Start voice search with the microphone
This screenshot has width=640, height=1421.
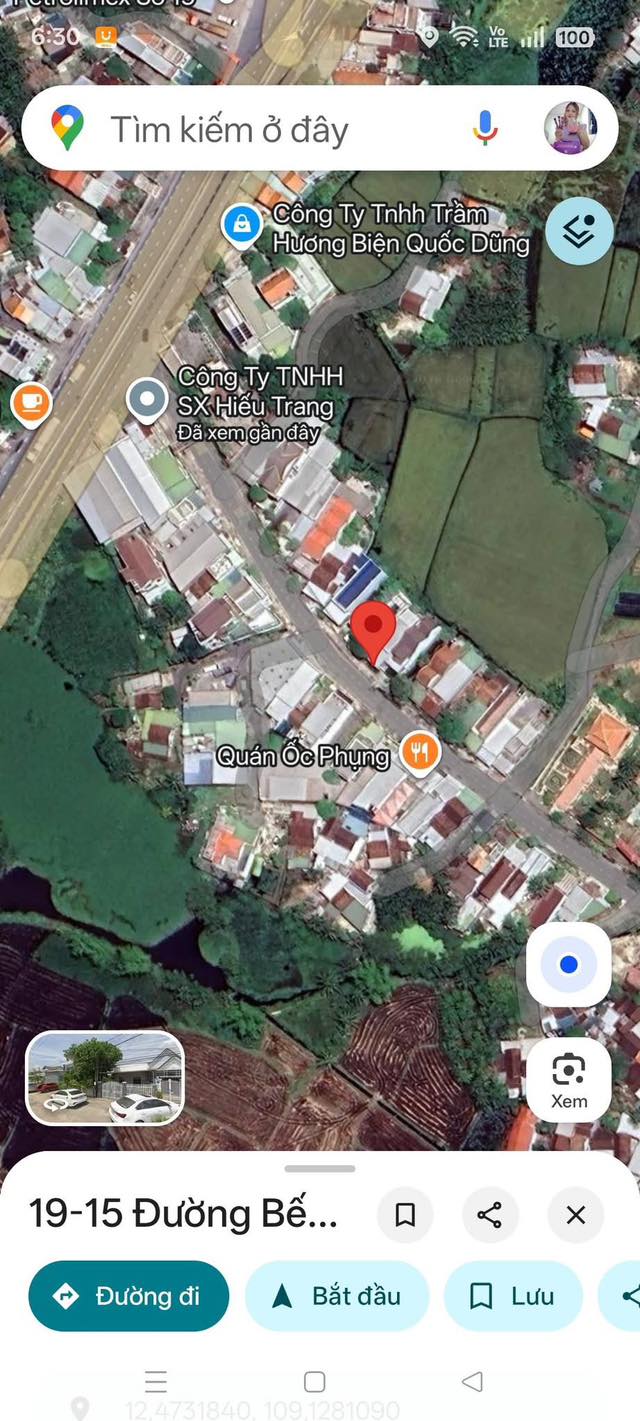coord(485,128)
